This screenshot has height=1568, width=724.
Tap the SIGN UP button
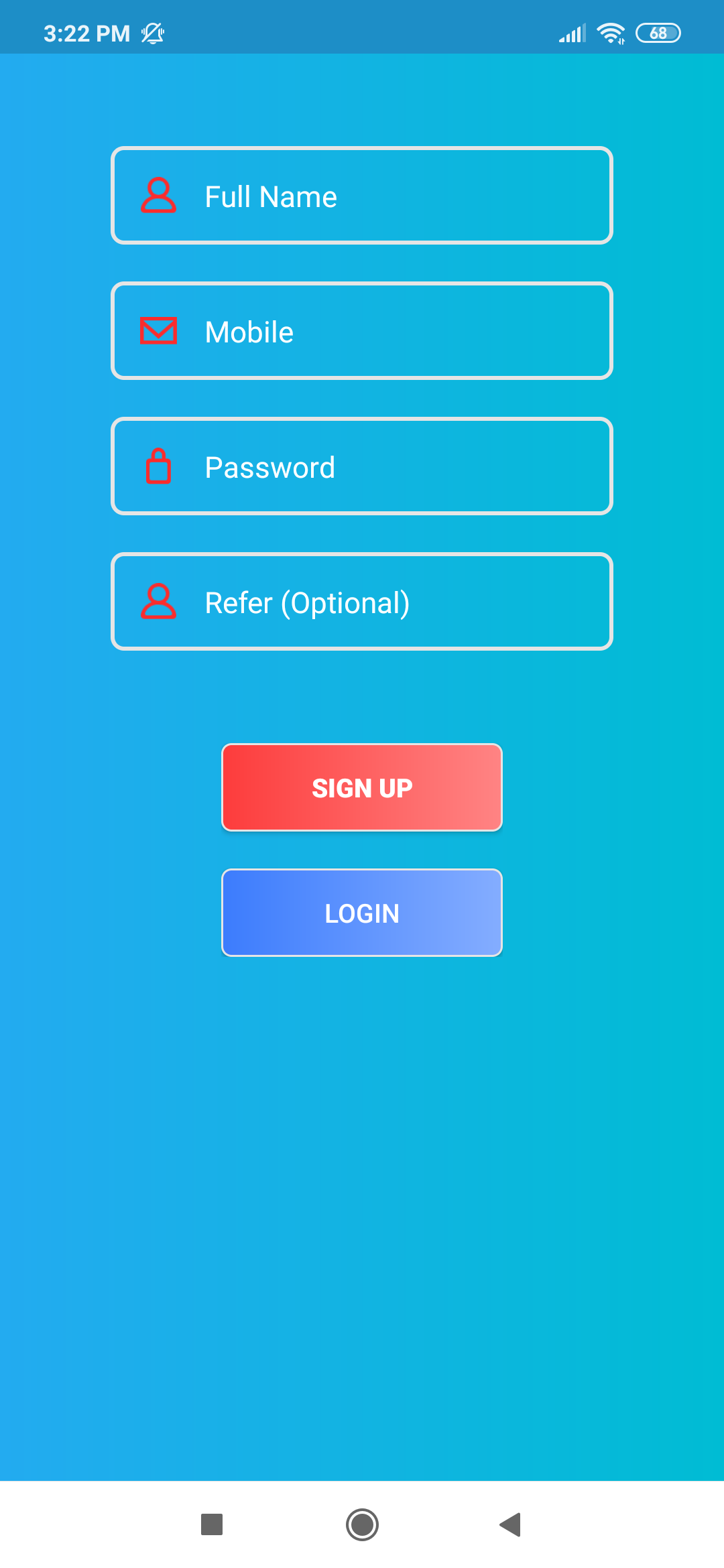pyautogui.click(x=362, y=787)
